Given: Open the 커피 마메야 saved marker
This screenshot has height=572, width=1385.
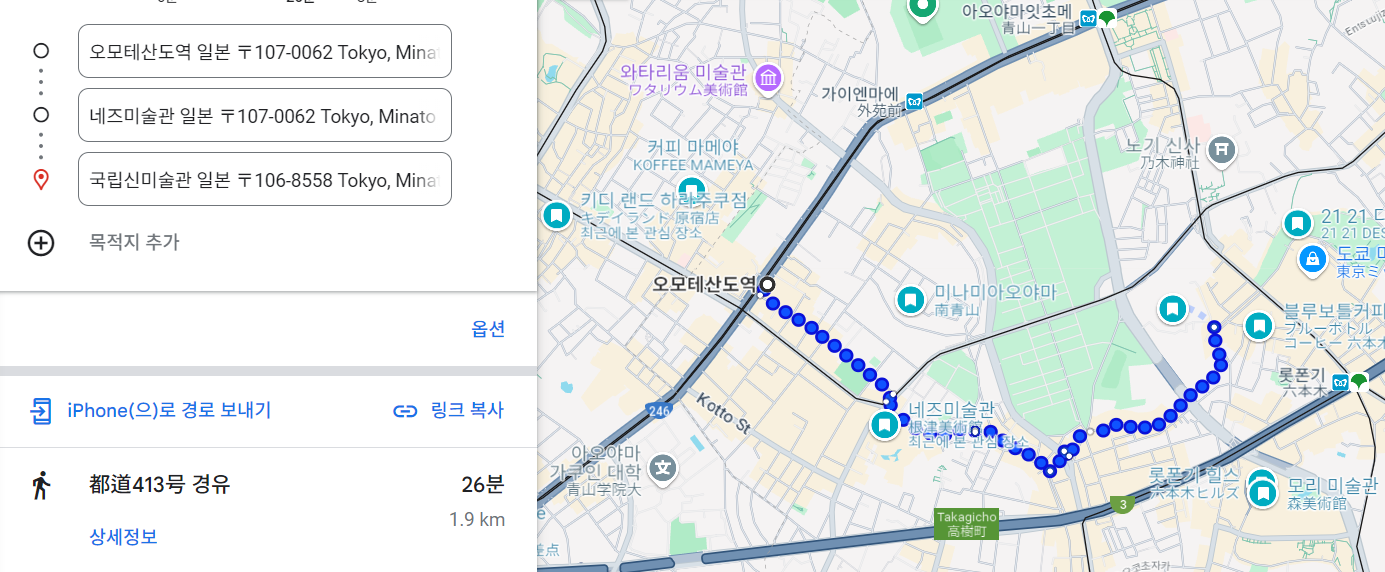Looking at the screenshot, I should tap(691, 187).
